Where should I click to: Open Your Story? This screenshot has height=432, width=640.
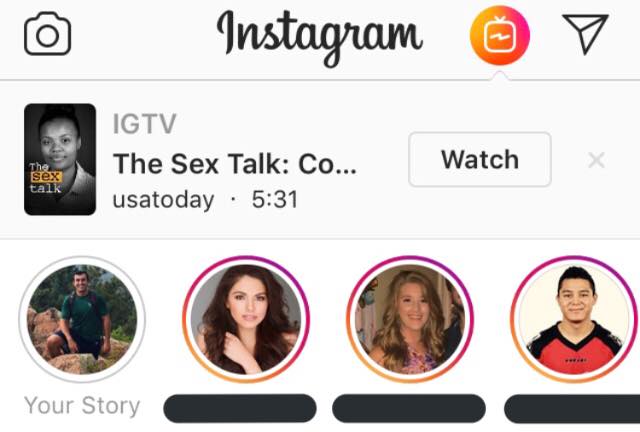pyautogui.click(x=82, y=320)
